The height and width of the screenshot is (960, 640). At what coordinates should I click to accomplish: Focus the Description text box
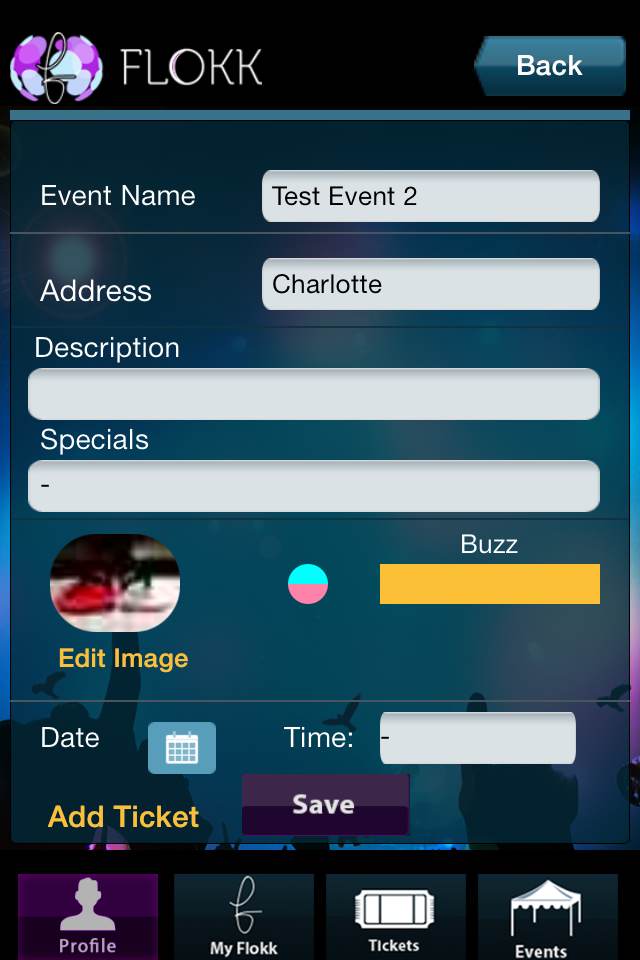click(314, 394)
